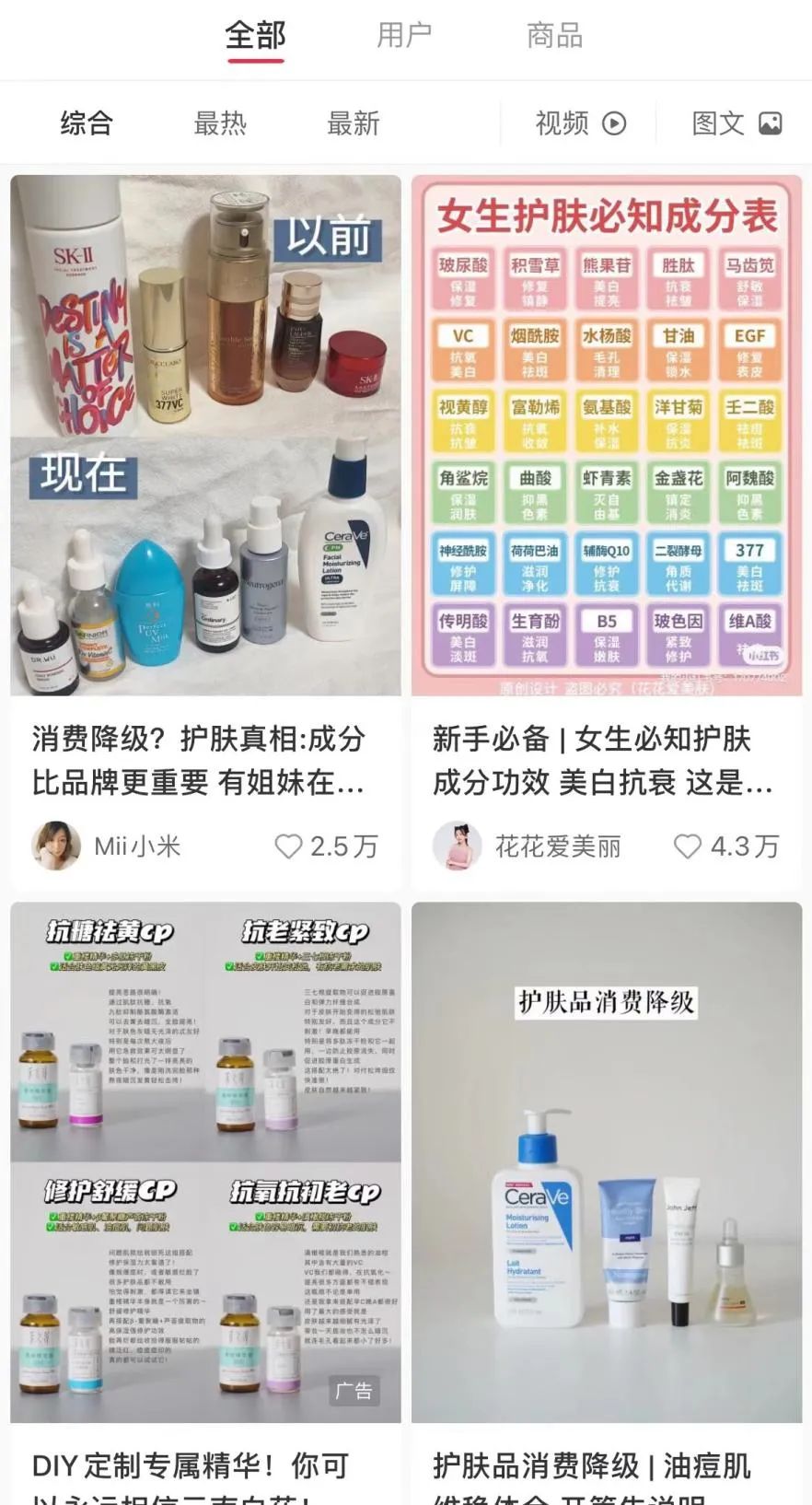Sort results by 最热
This screenshot has width=812, height=1505.
point(220,123)
